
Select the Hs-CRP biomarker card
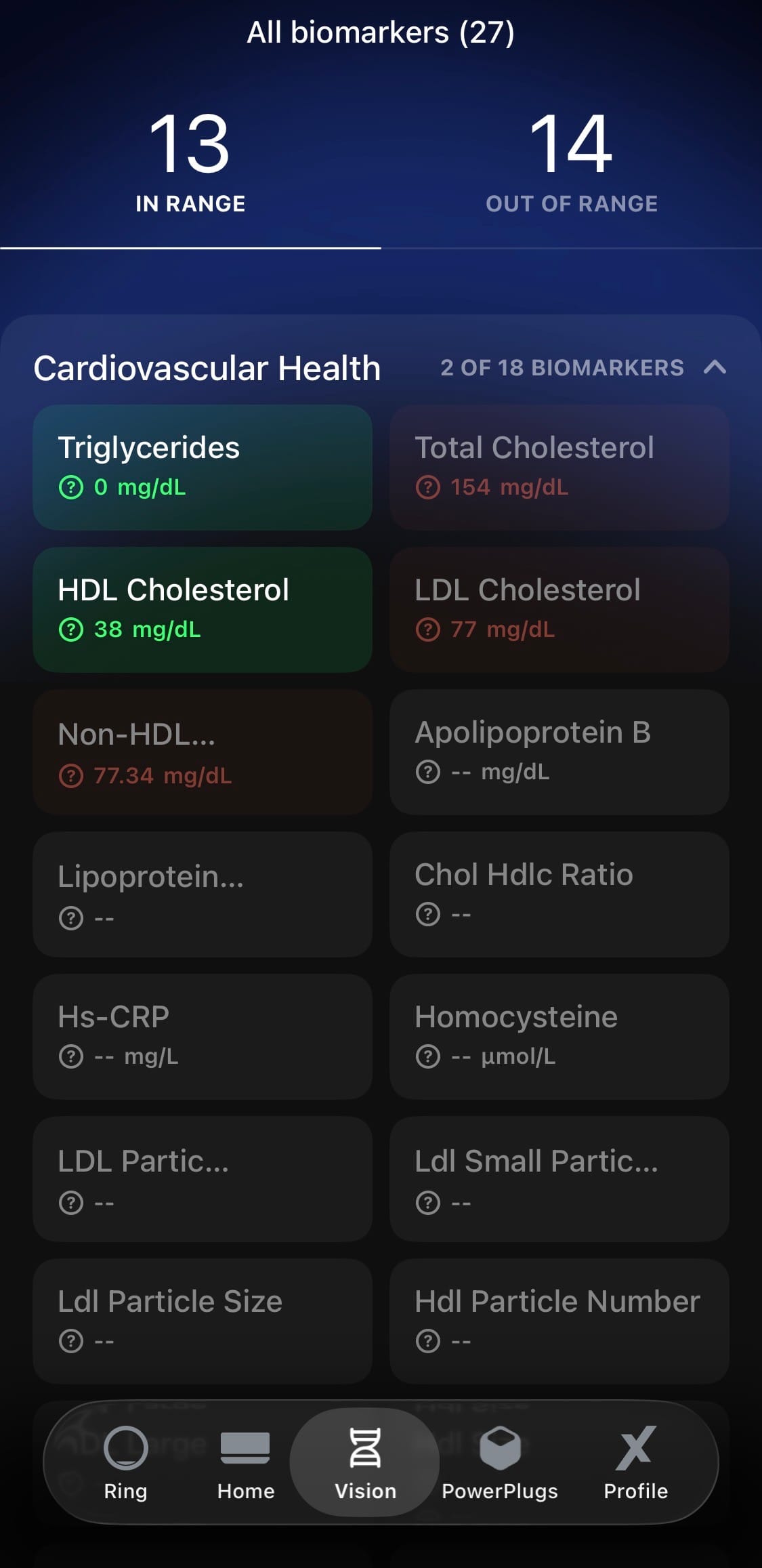(203, 1036)
